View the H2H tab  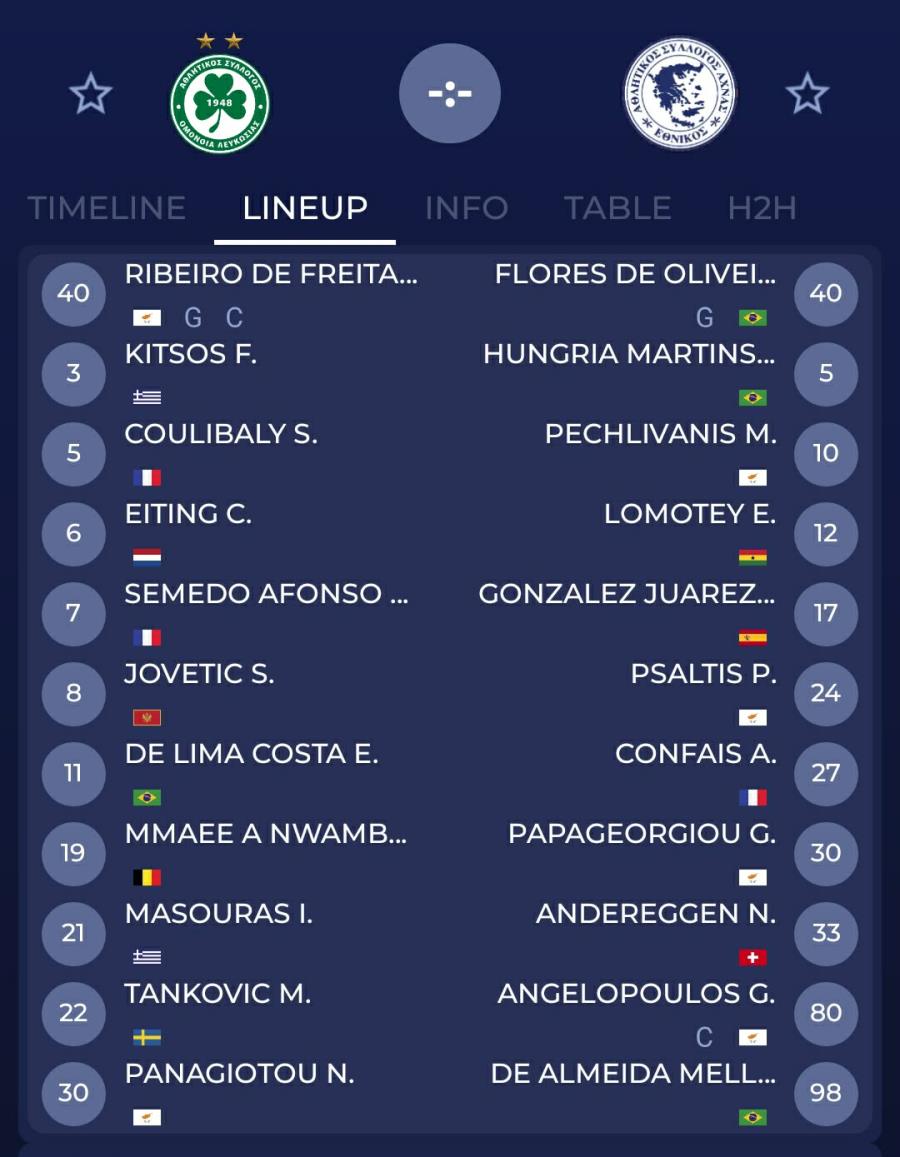pyautogui.click(x=762, y=208)
